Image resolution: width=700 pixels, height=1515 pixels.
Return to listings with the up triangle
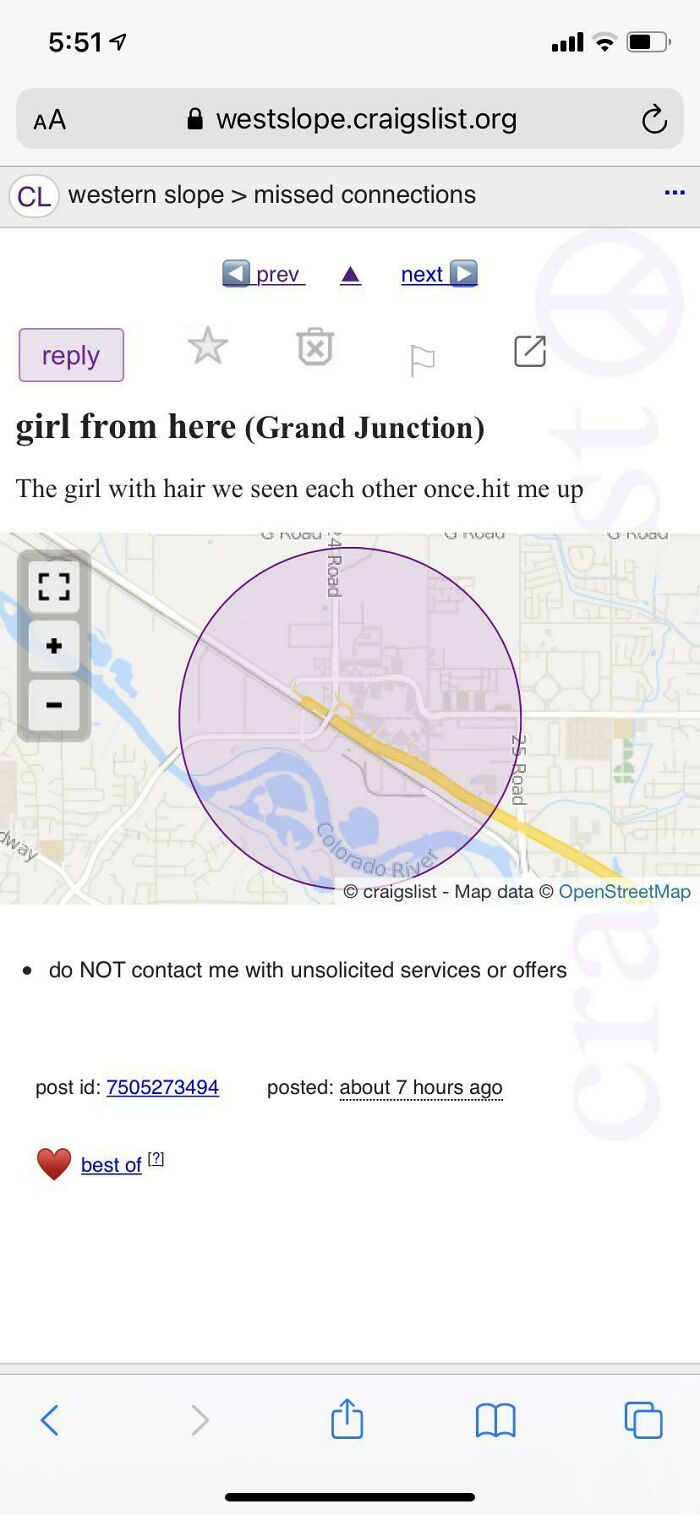(350, 275)
